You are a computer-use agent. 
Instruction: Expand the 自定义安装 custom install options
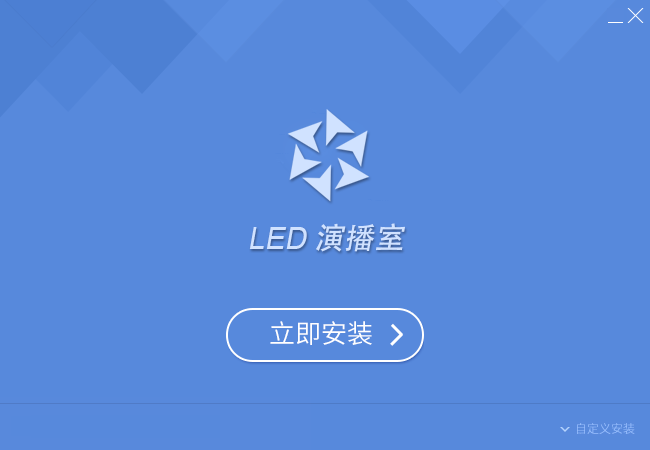point(597,429)
